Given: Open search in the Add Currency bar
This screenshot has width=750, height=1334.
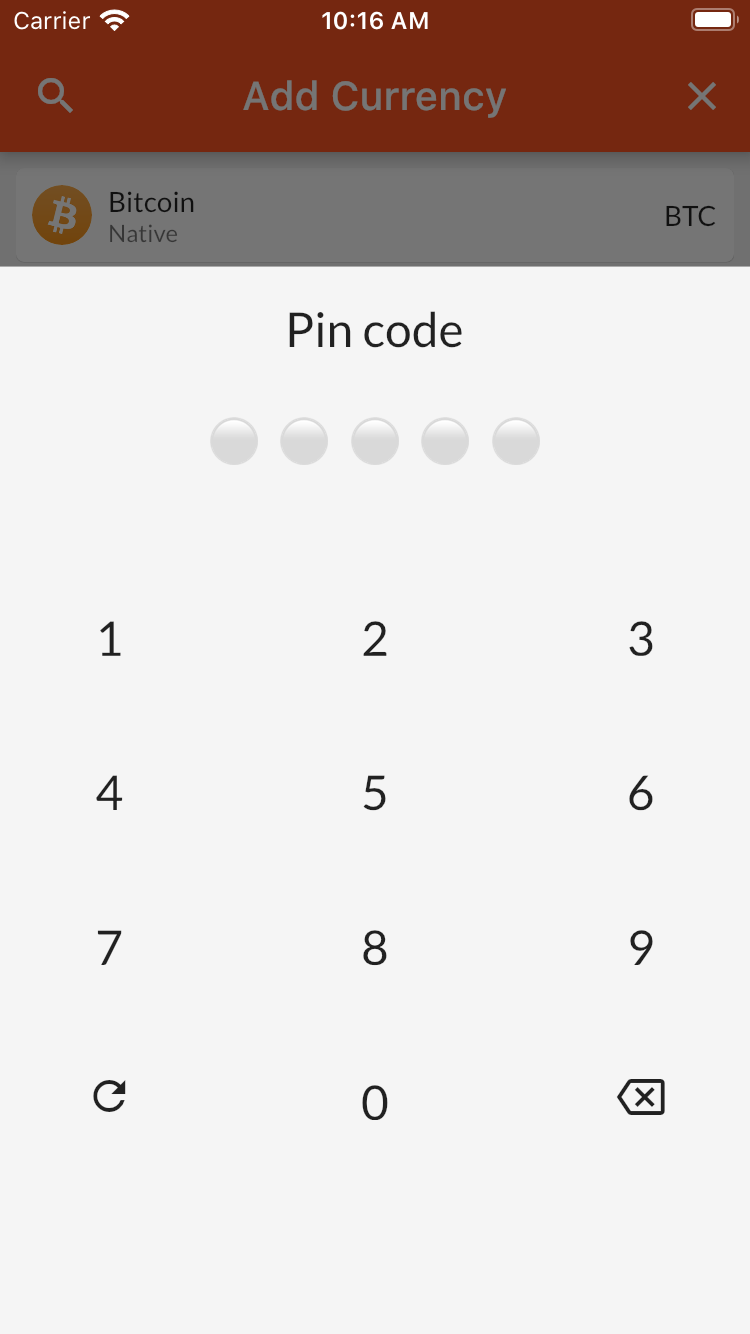Looking at the screenshot, I should click(55, 96).
